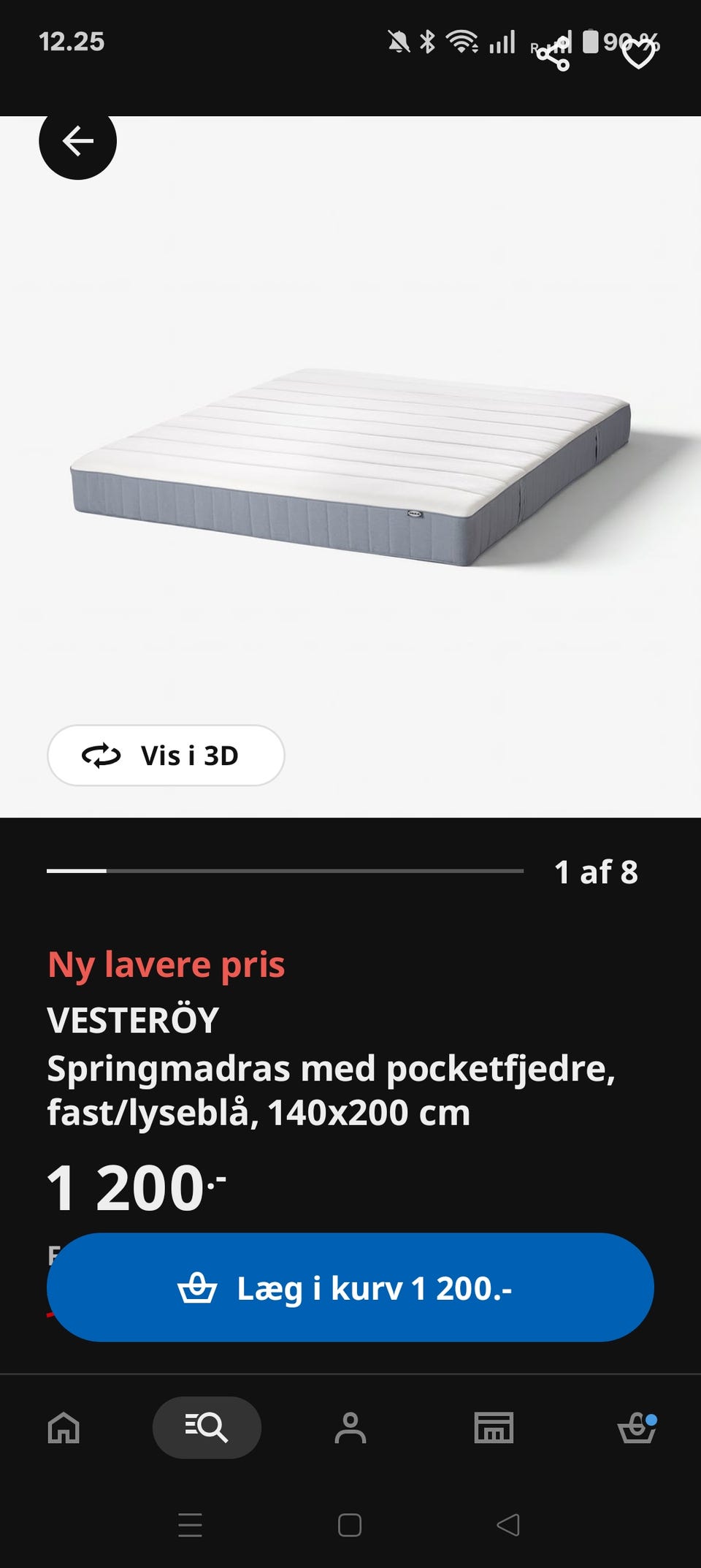The height and width of the screenshot is (1568, 701).
Task: Add mattress to favorites with heart
Action: (x=639, y=54)
